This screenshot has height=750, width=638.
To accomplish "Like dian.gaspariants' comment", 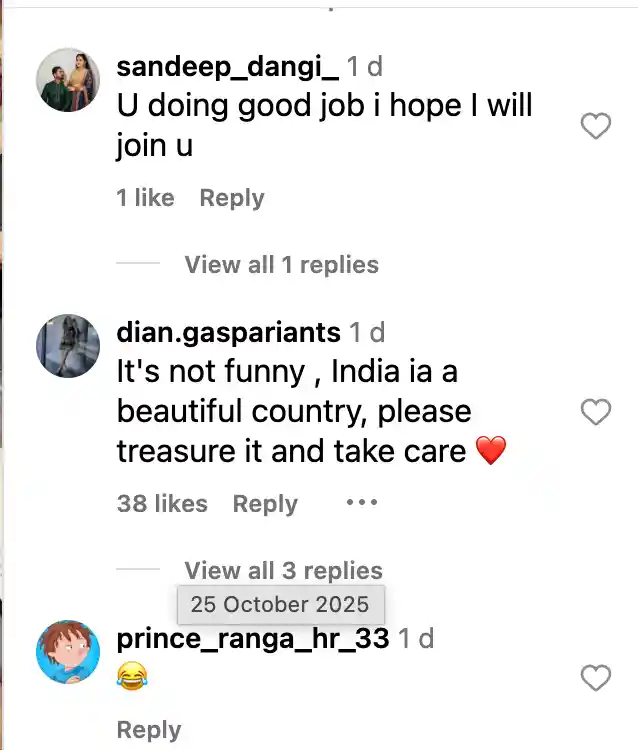I will (x=596, y=412).
